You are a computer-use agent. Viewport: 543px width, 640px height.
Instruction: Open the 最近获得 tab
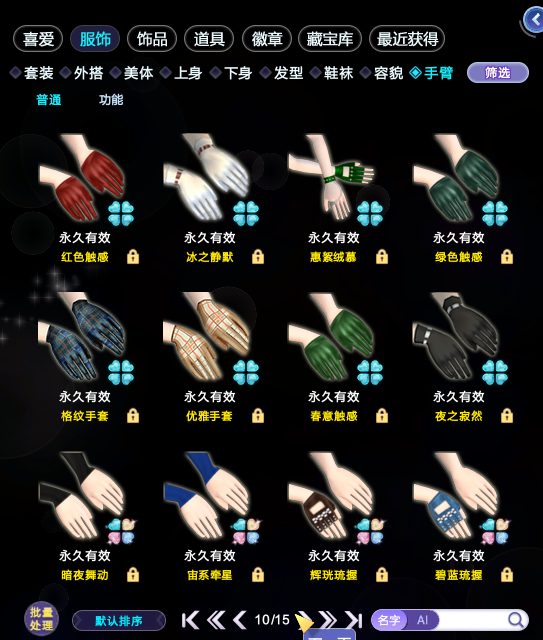407,39
